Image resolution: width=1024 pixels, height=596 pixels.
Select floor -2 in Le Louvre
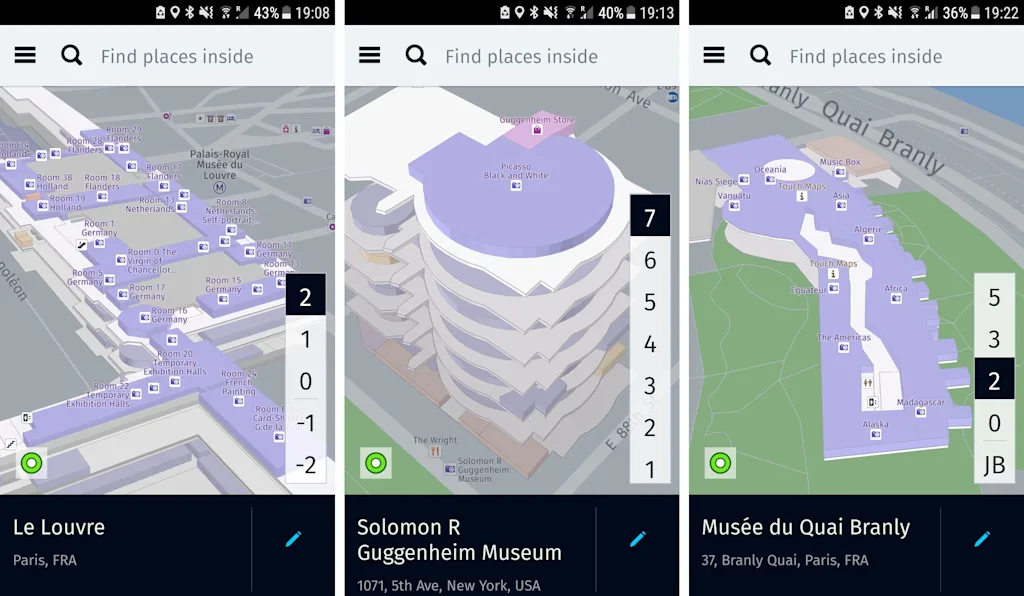coord(306,465)
